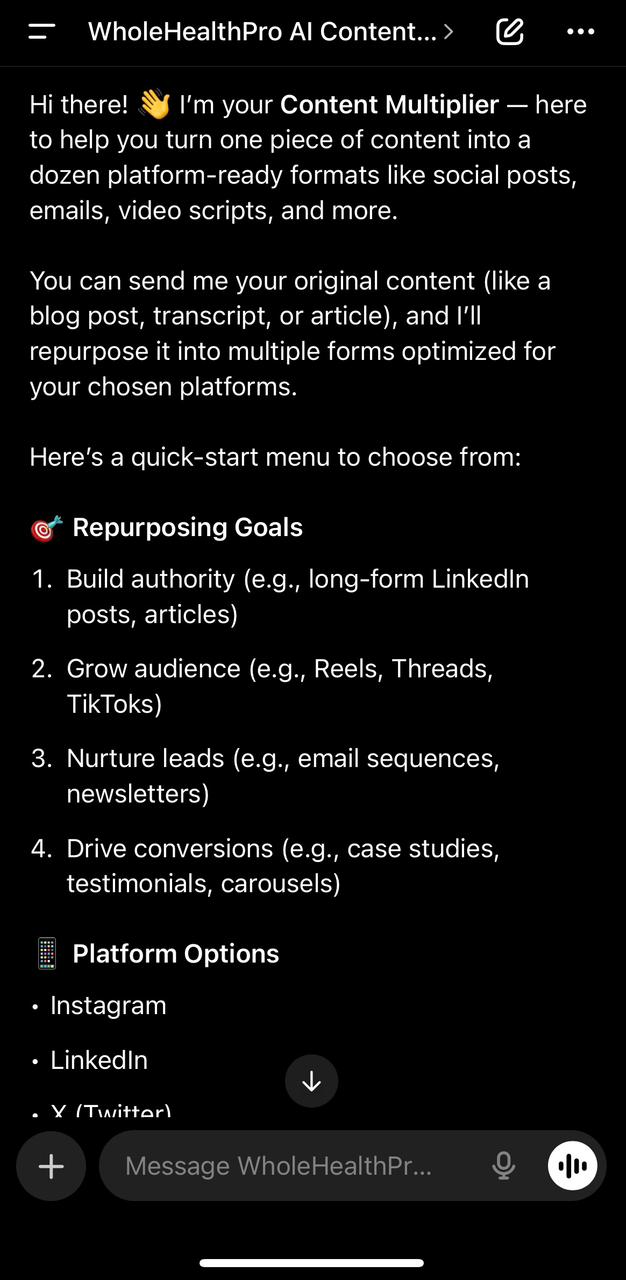Start voice dictation with the microphone
626x1280 pixels.
[504, 1166]
